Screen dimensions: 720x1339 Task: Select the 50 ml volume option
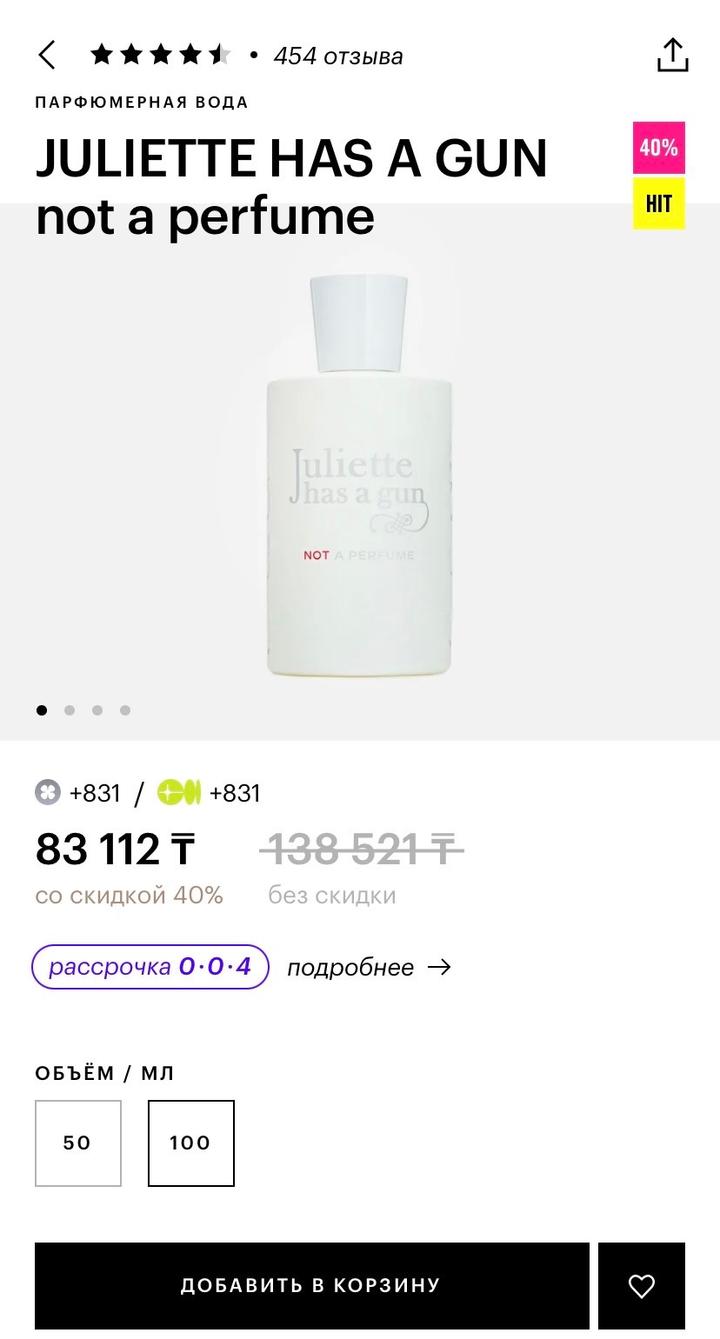click(x=78, y=1143)
